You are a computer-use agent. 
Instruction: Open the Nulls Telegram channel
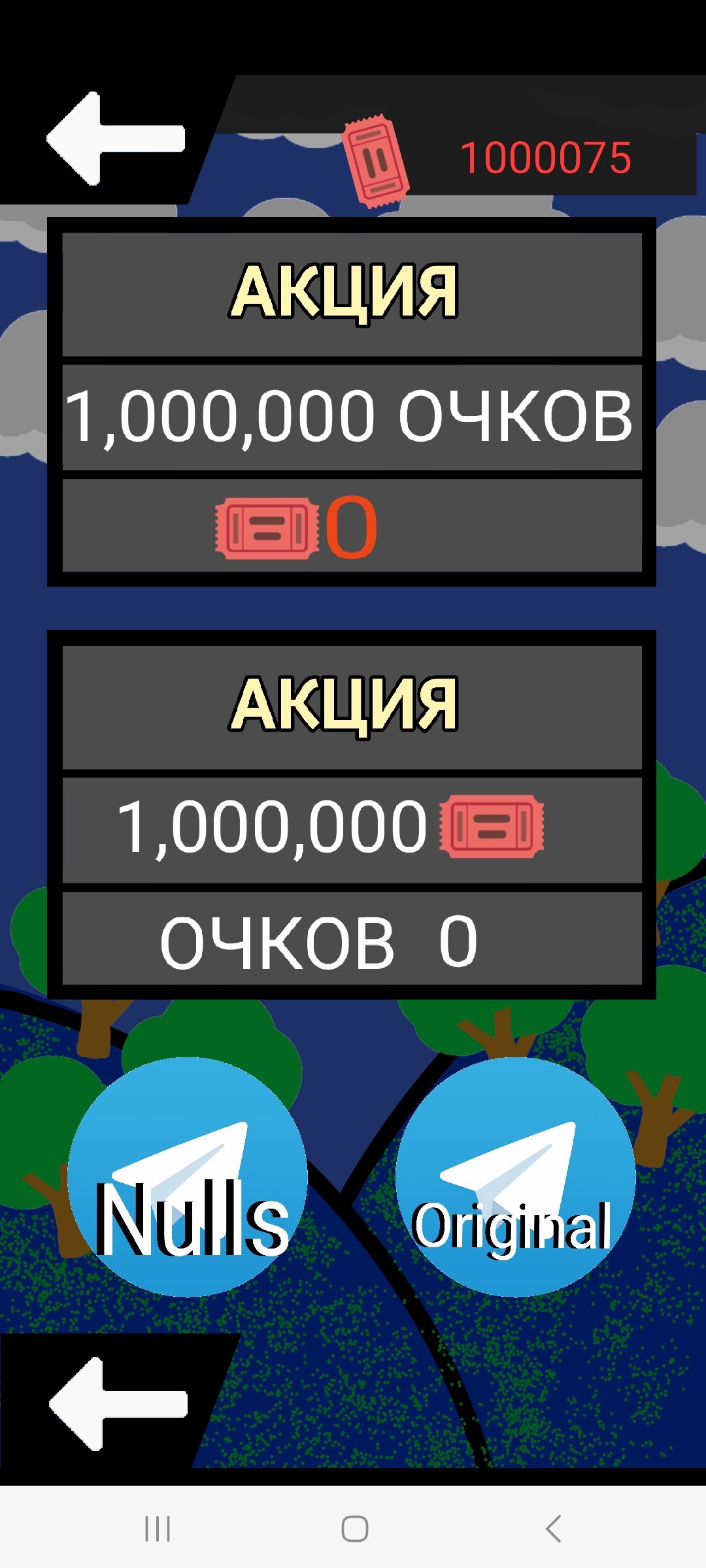pyautogui.click(x=188, y=1177)
